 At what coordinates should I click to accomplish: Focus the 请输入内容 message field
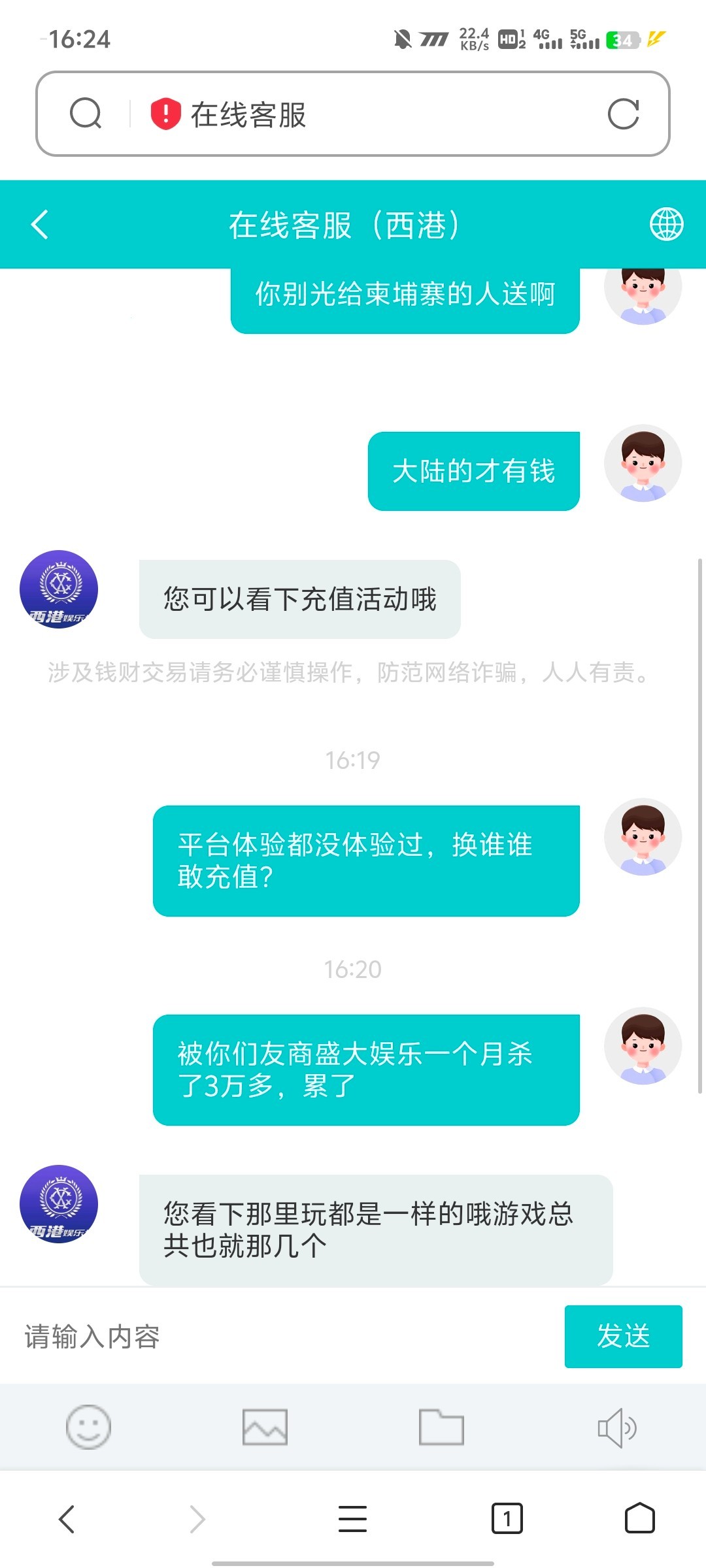(x=281, y=1336)
